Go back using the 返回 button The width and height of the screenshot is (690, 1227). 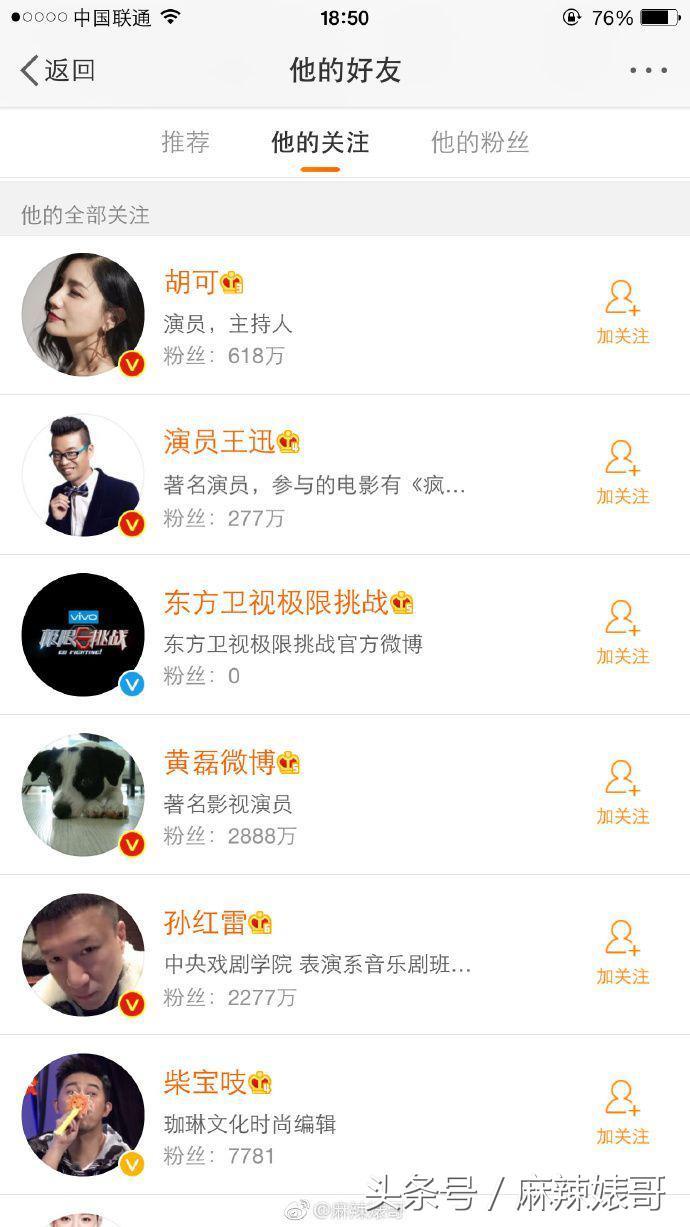click(58, 70)
